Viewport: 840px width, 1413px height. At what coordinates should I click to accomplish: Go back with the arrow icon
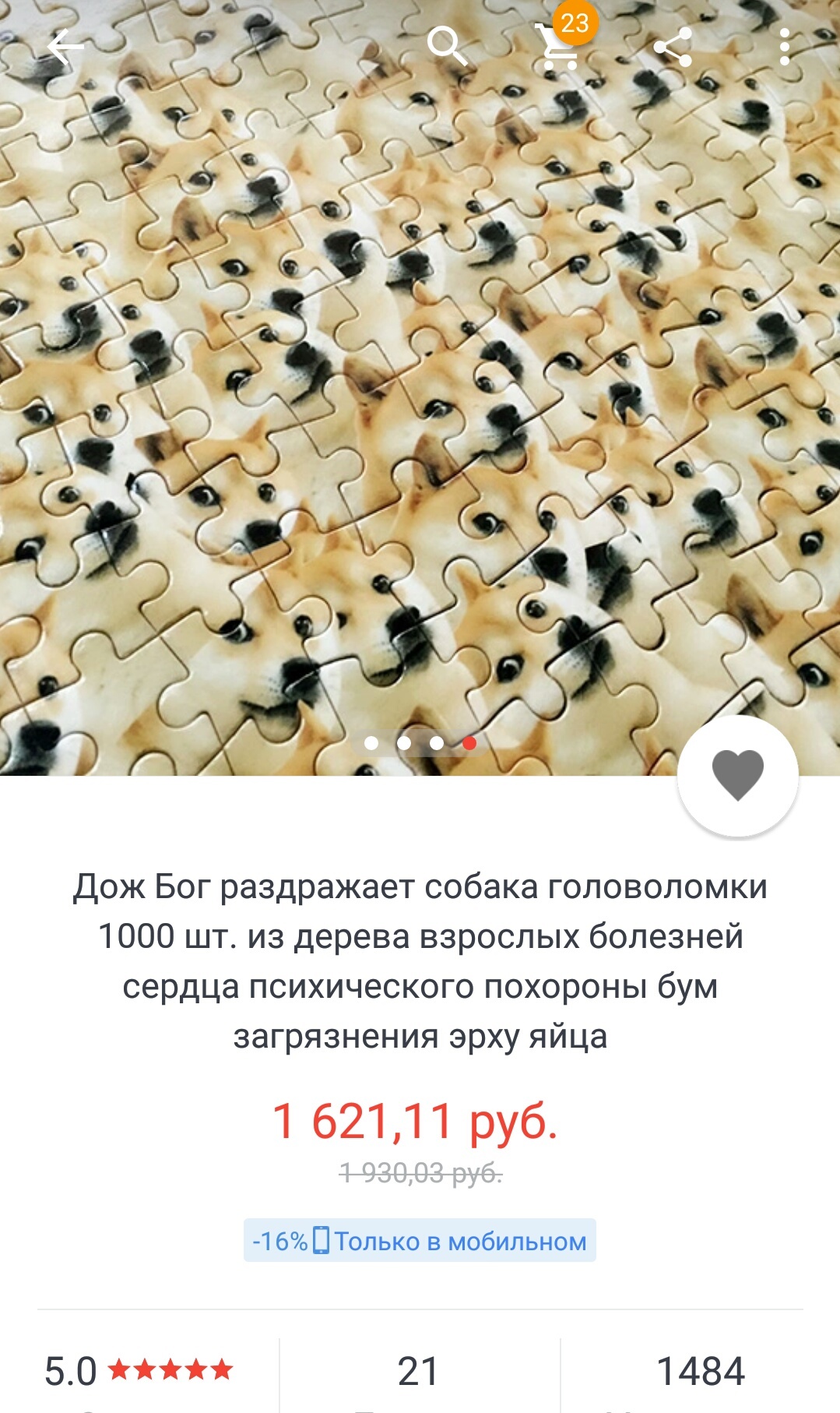click(65, 48)
